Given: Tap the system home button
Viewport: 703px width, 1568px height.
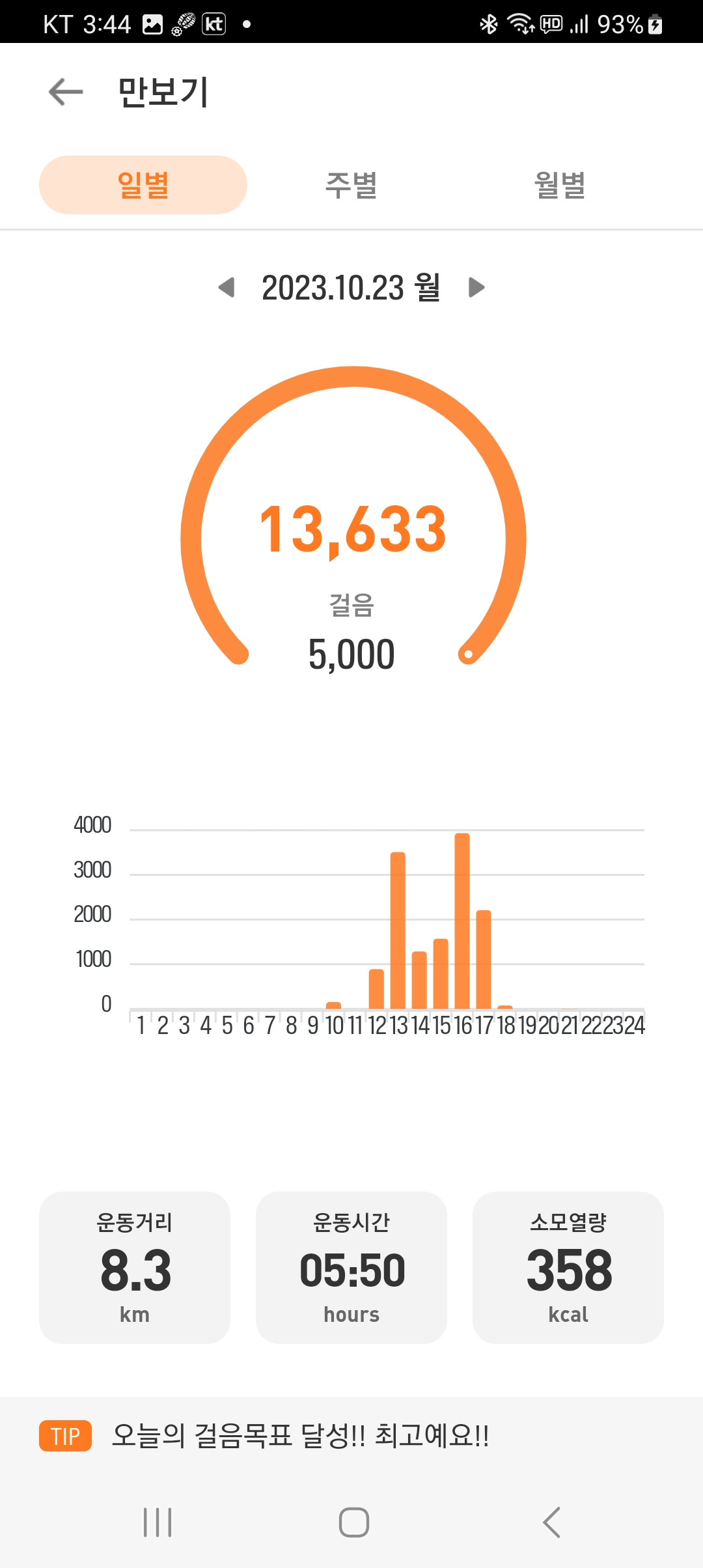Looking at the screenshot, I should pyautogui.click(x=354, y=1522).
